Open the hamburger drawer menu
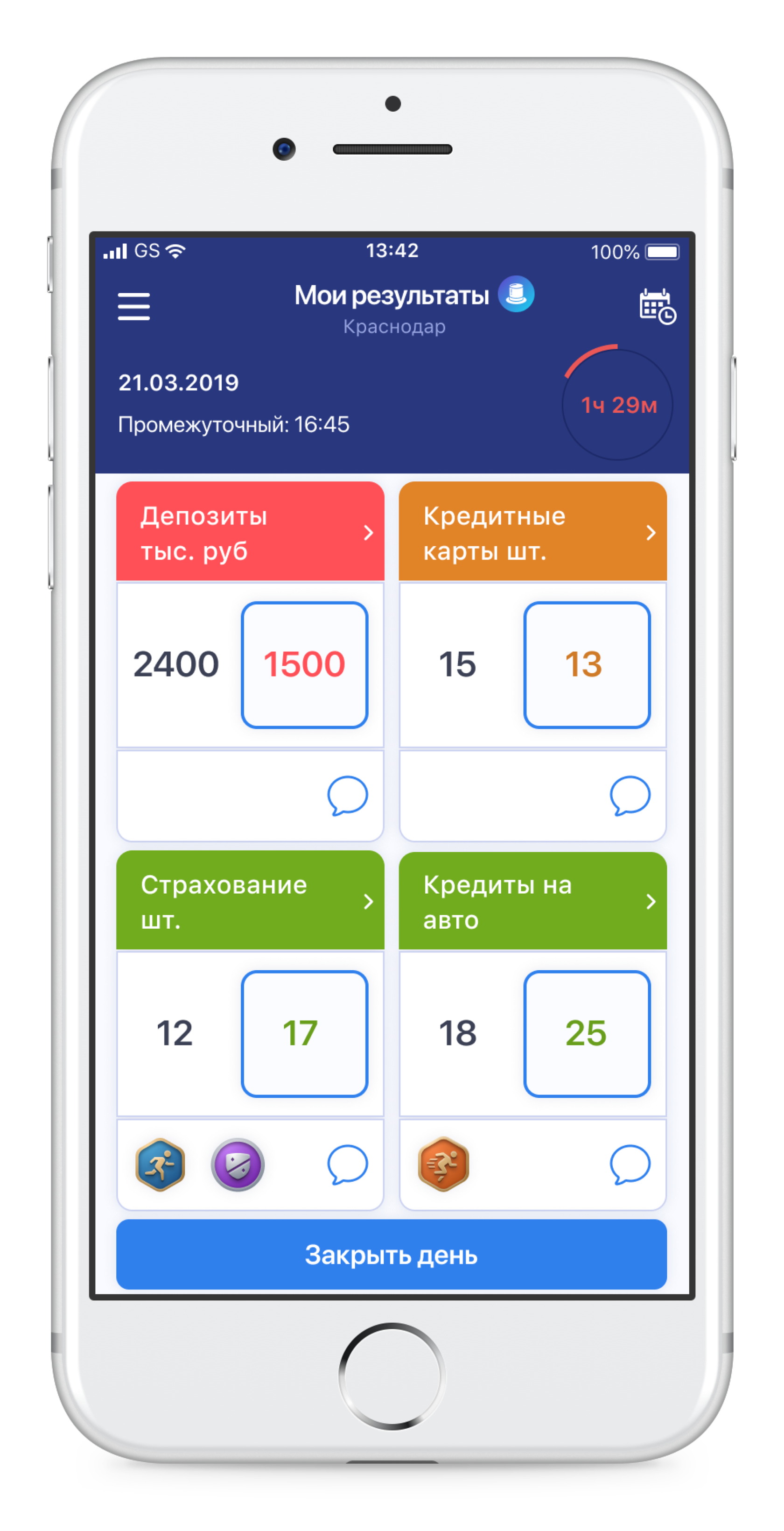 click(133, 306)
